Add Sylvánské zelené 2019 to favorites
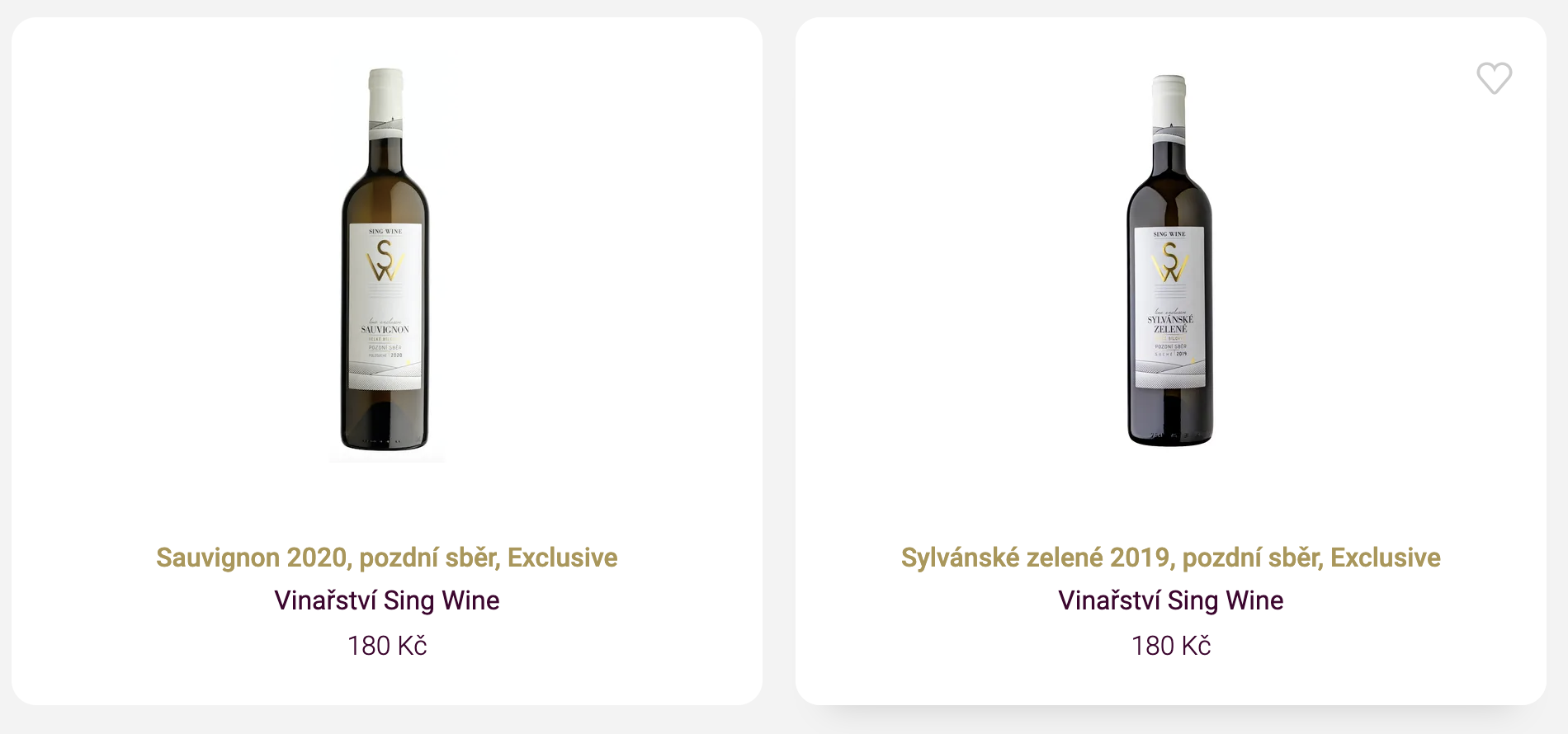This screenshot has height=734, width=1568. tap(1494, 78)
